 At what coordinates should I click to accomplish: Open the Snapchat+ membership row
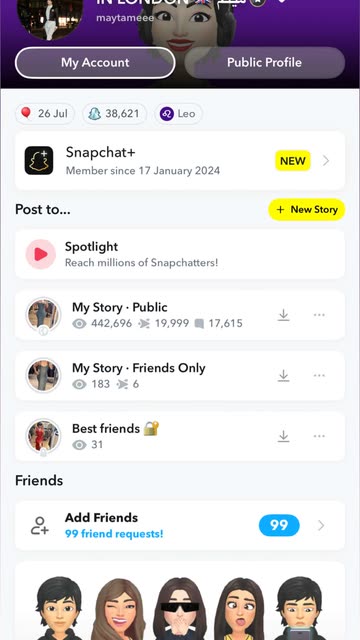[180, 161]
